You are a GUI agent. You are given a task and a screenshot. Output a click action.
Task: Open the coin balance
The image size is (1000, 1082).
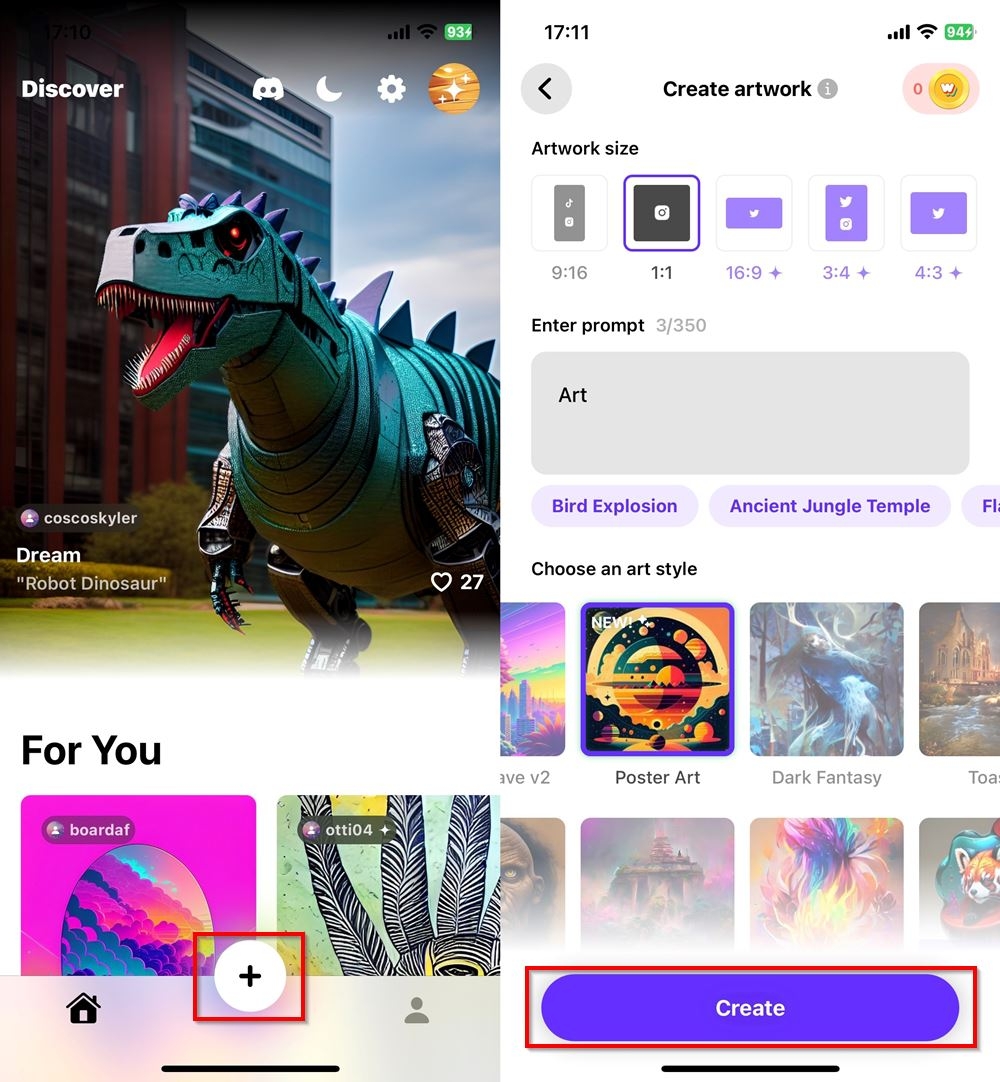point(940,89)
